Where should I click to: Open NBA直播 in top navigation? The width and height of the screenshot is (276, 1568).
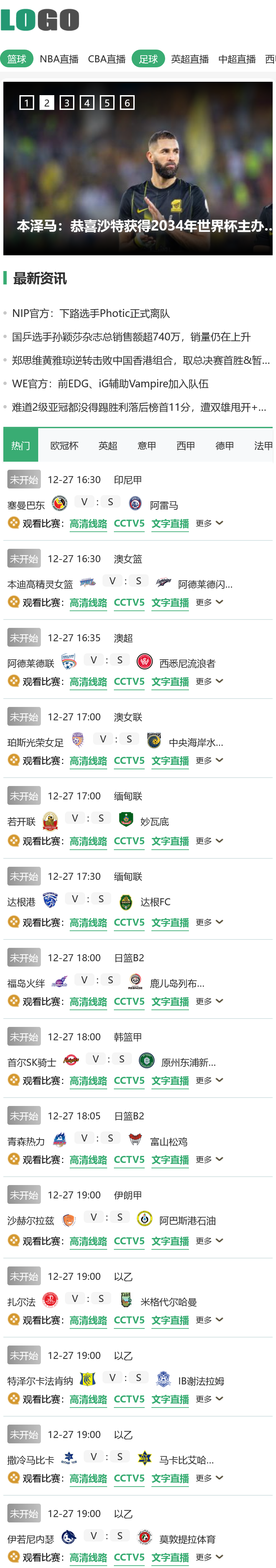click(x=59, y=59)
